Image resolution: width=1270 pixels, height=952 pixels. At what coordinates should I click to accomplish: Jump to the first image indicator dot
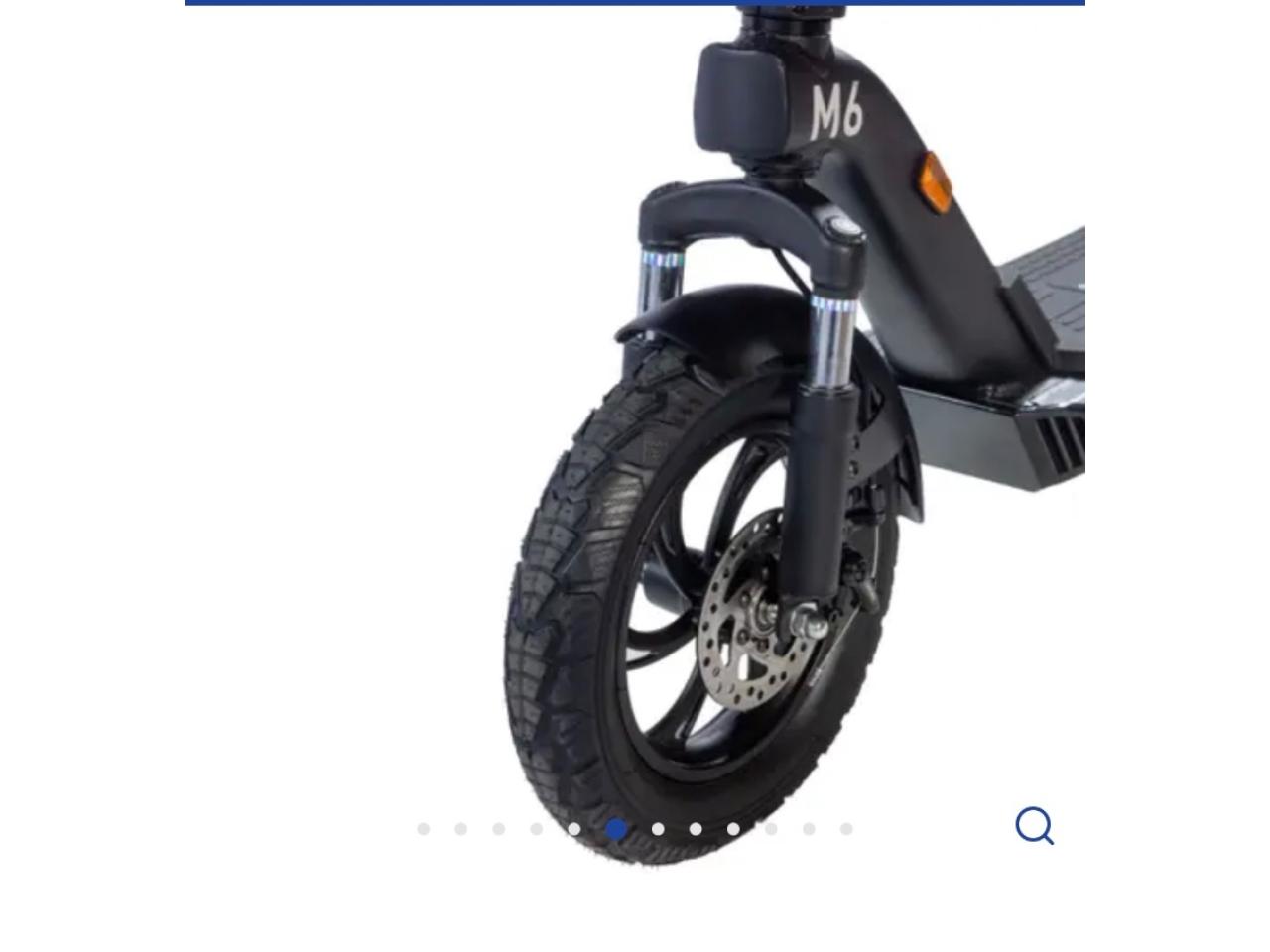tap(424, 829)
